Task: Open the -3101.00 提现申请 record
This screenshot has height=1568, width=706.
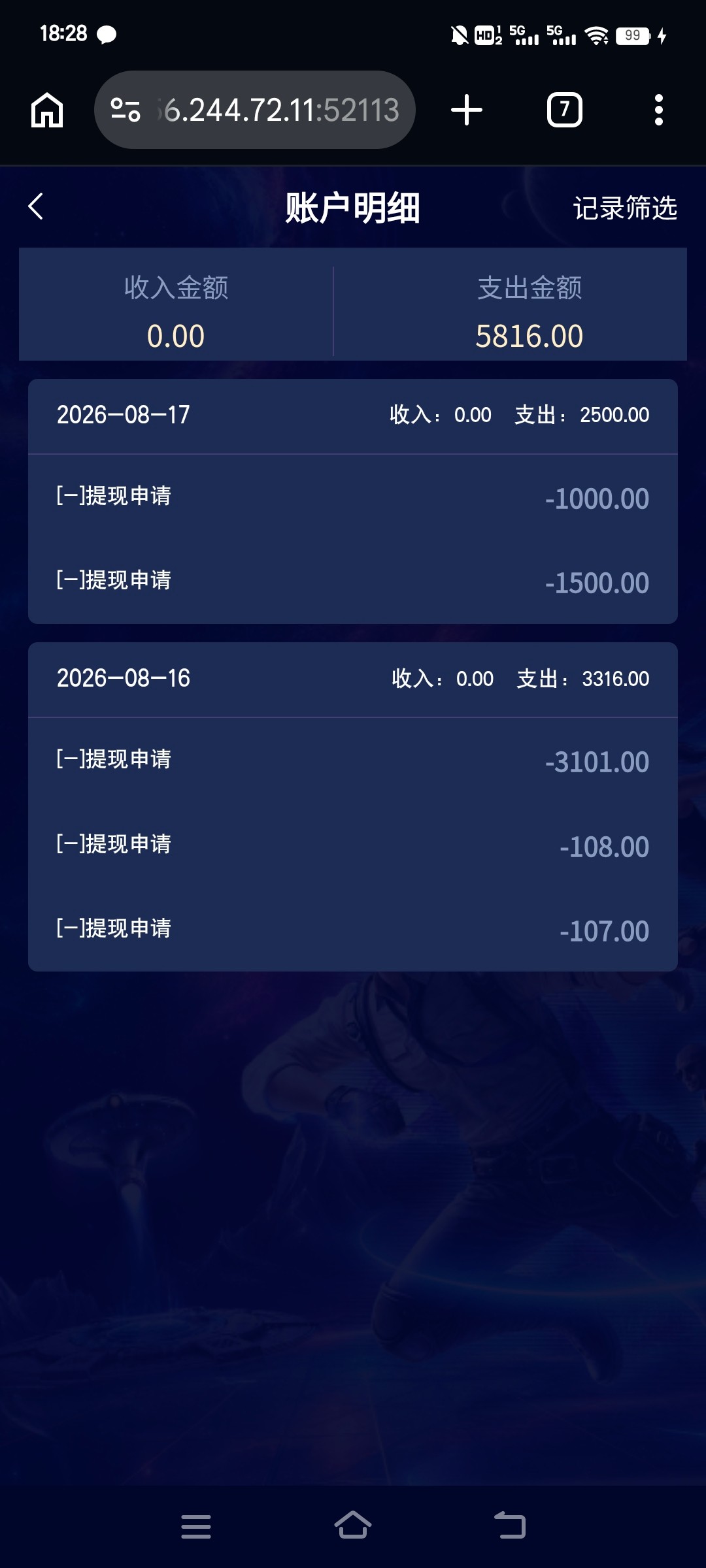Action: [353, 760]
